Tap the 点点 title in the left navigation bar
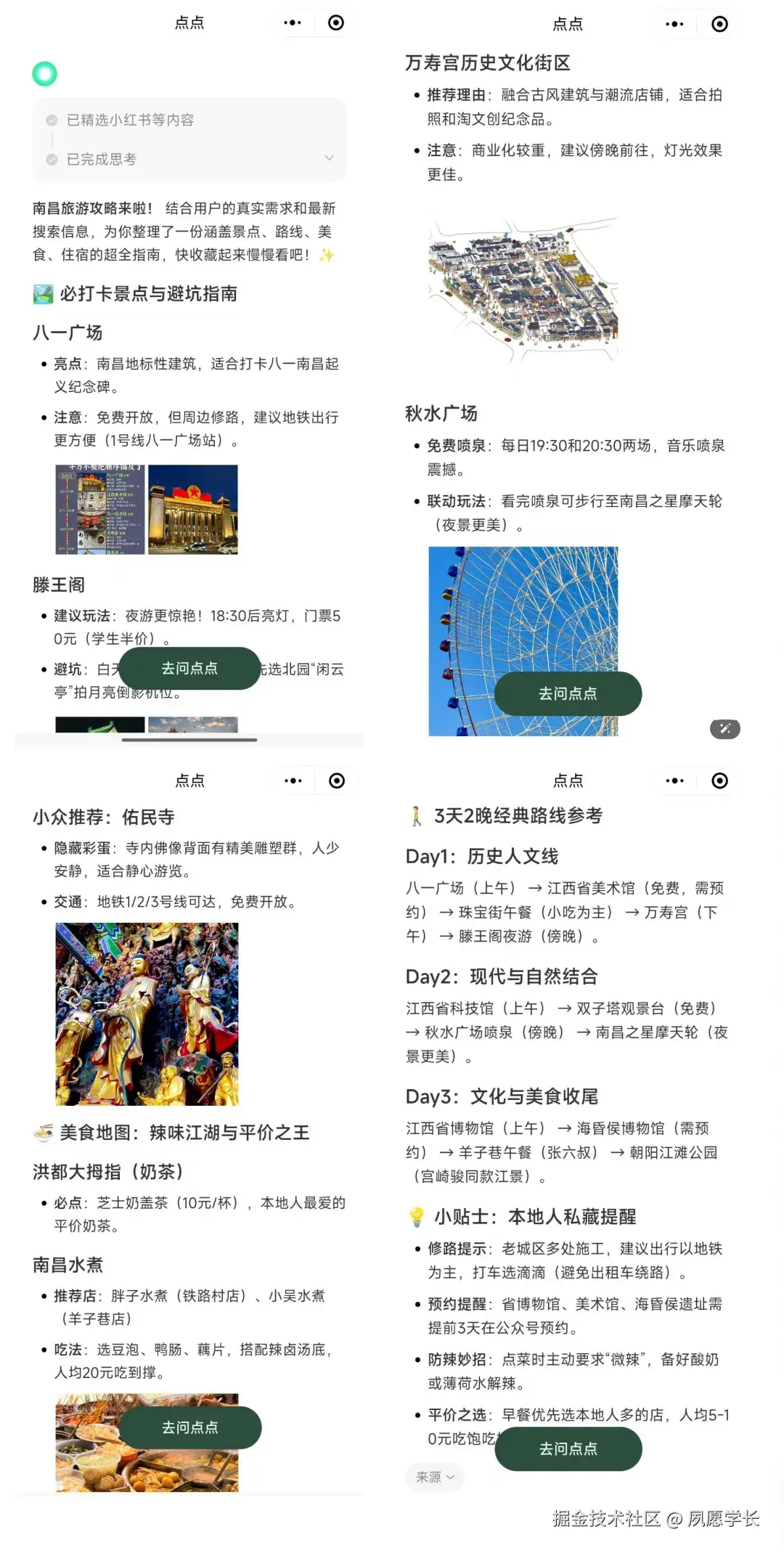This screenshot has width=784, height=1553. click(190, 23)
